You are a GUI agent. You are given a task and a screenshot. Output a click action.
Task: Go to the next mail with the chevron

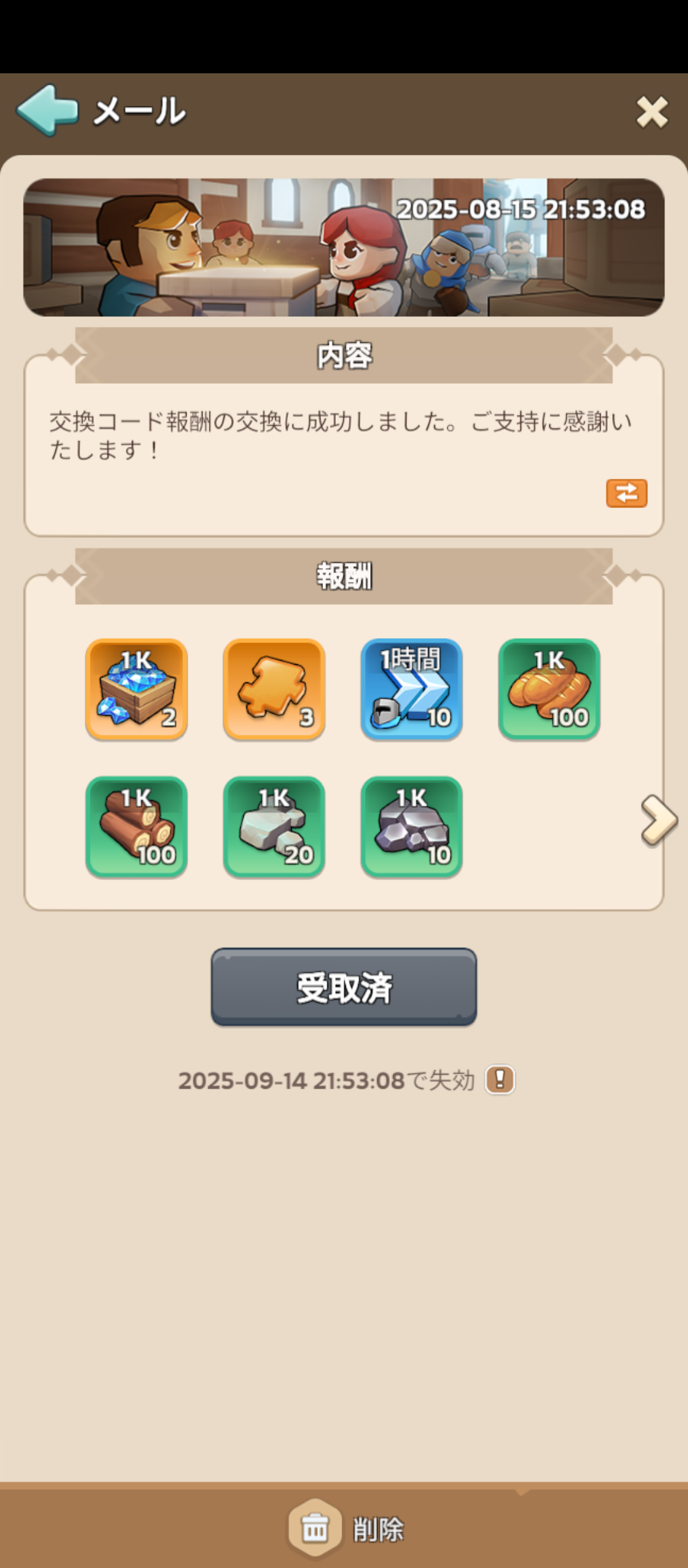point(659,820)
